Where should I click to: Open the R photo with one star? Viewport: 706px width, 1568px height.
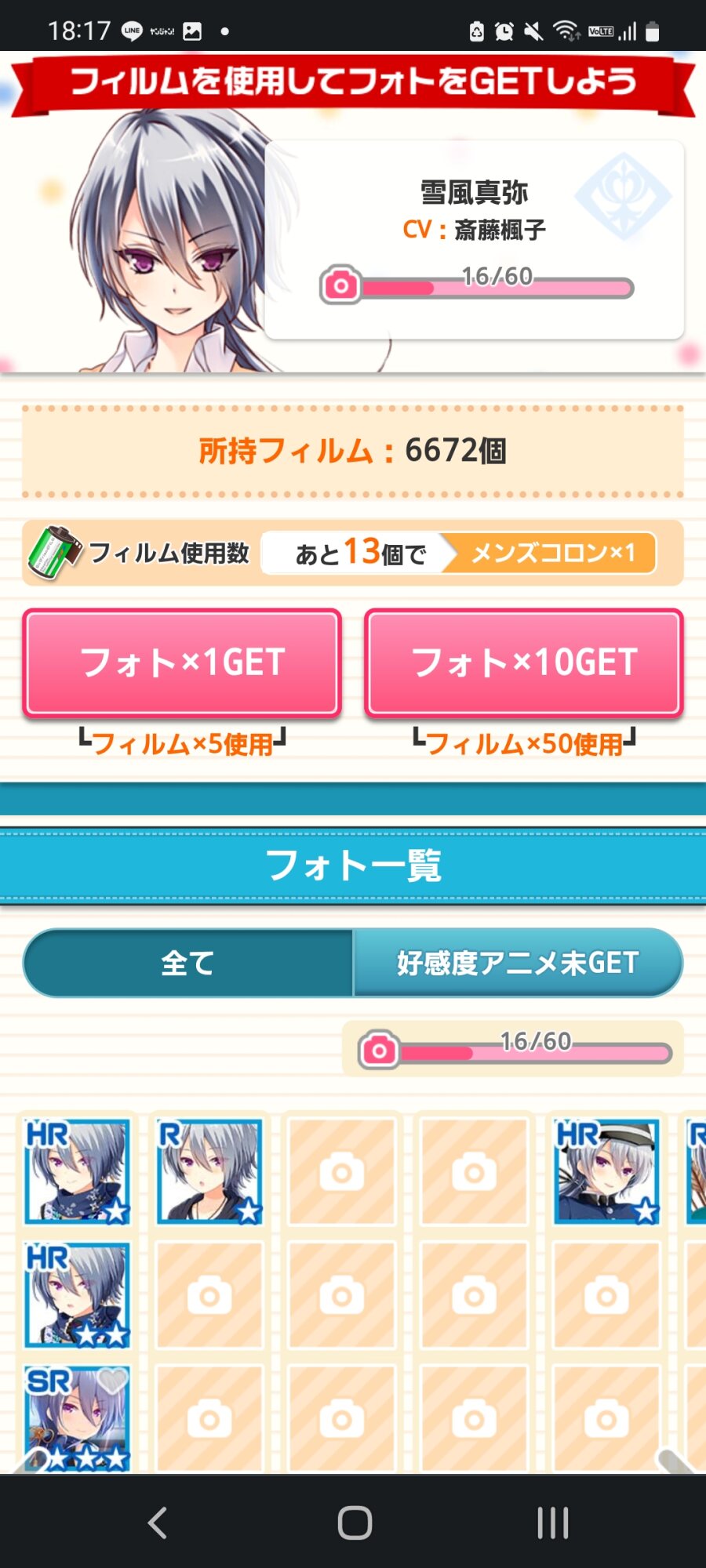209,1172
